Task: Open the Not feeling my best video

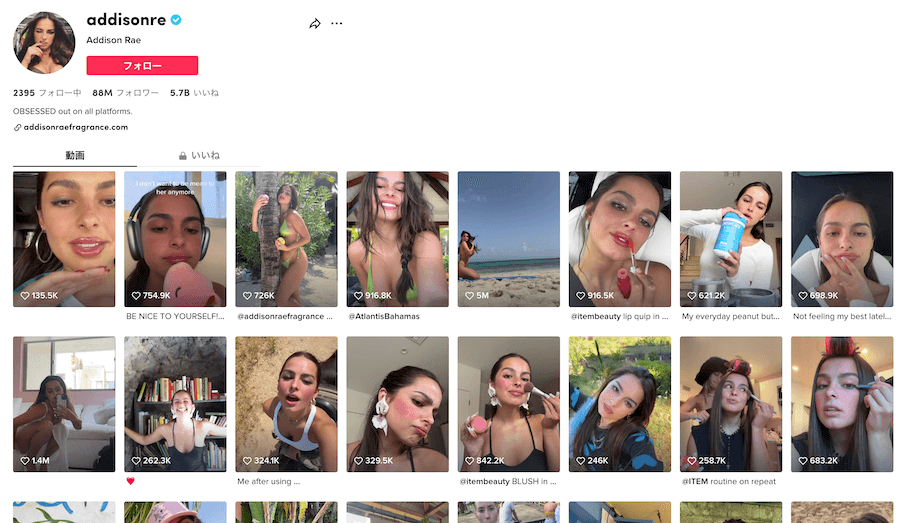Action: tap(841, 238)
